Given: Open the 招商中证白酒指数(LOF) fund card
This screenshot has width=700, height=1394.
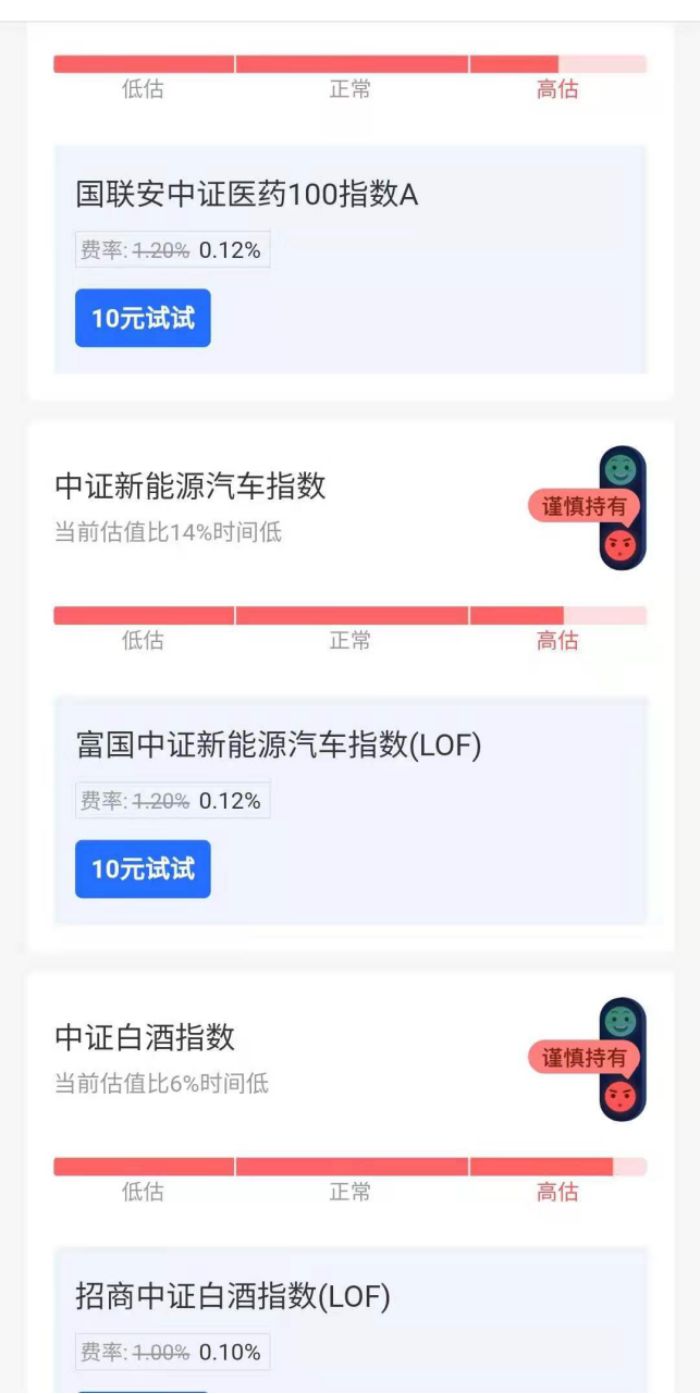Looking at the screenshot, I should tap(233, 1297).
